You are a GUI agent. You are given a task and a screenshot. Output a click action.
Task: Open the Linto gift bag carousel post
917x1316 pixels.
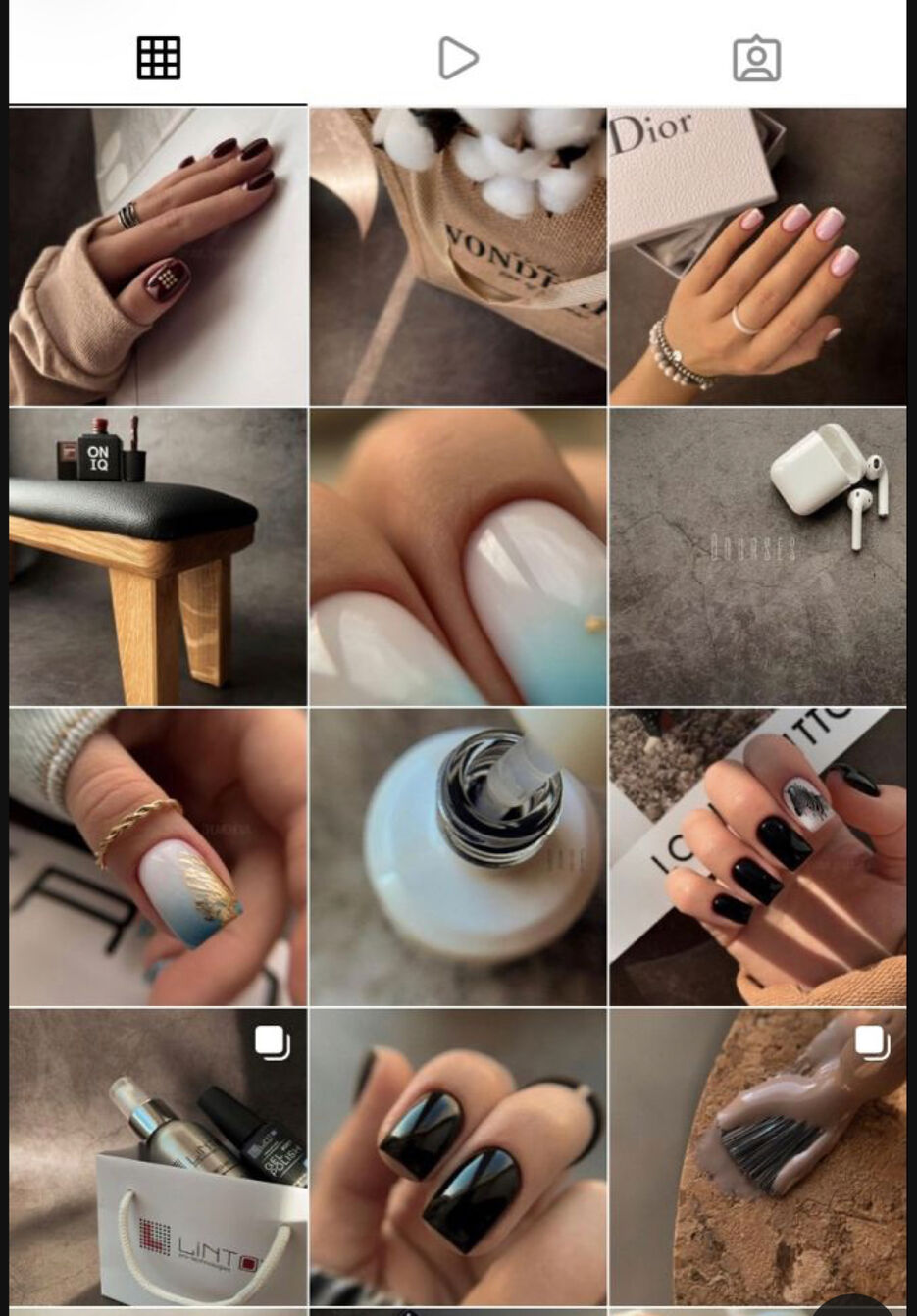(x=158, y=1157)
